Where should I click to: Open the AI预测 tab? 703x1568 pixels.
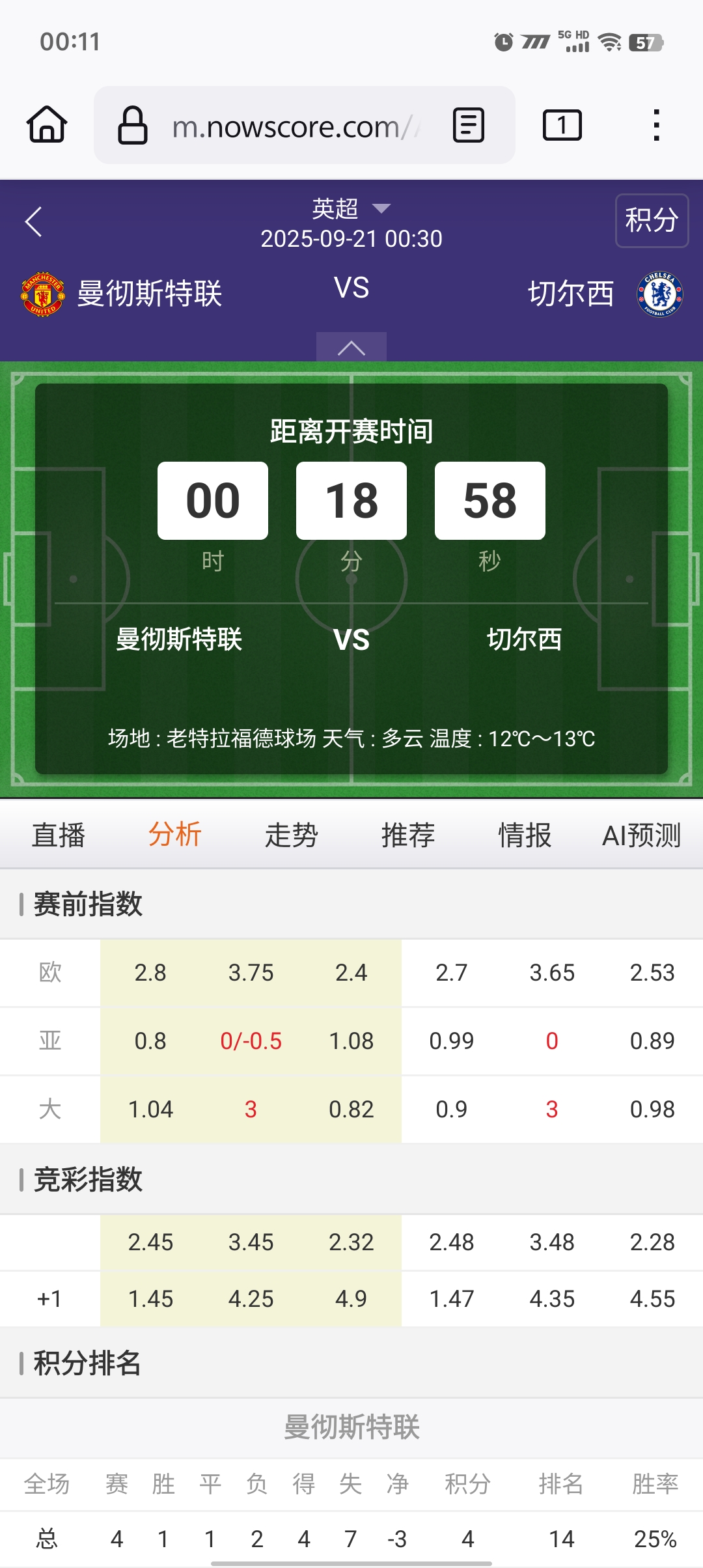point(641,835)
